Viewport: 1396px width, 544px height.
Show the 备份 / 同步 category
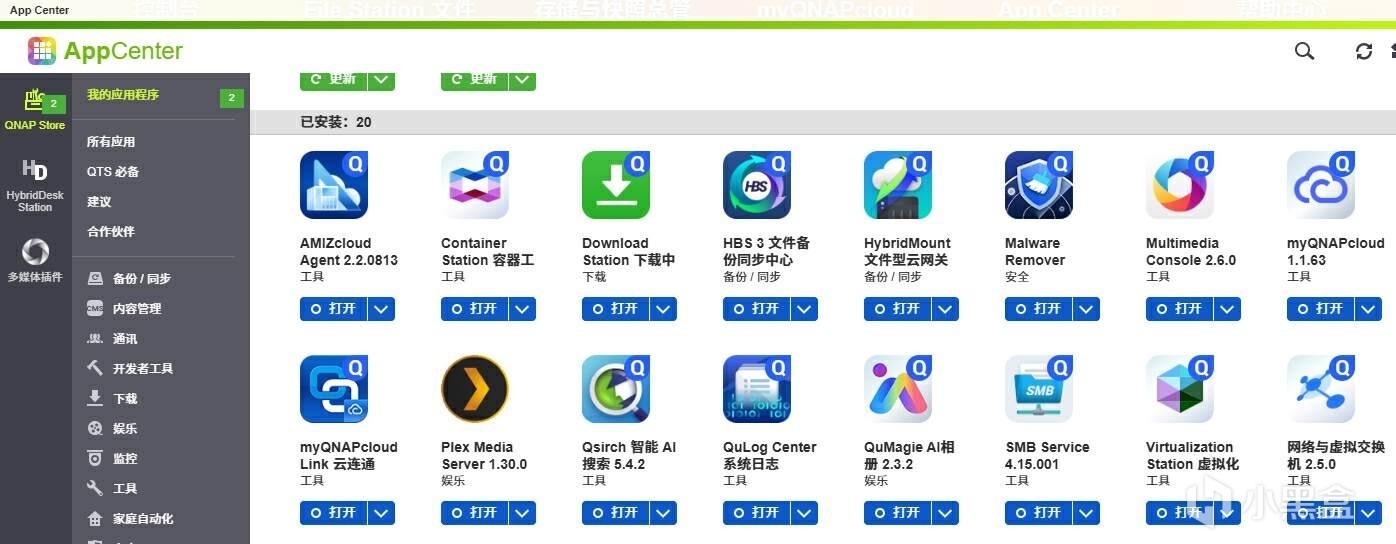click(x=140, y=279)
